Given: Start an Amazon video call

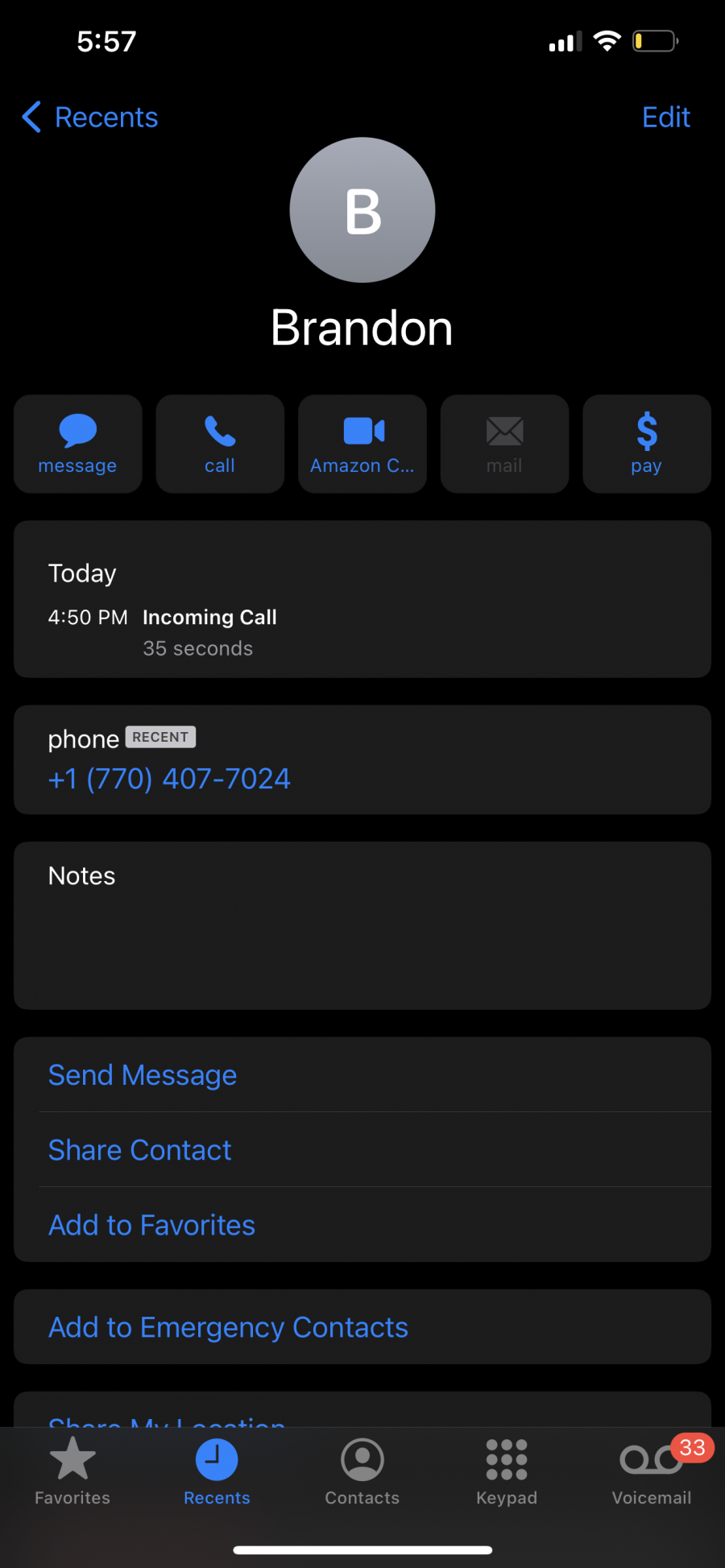Looking at the screenshot, I should [362, 444].
